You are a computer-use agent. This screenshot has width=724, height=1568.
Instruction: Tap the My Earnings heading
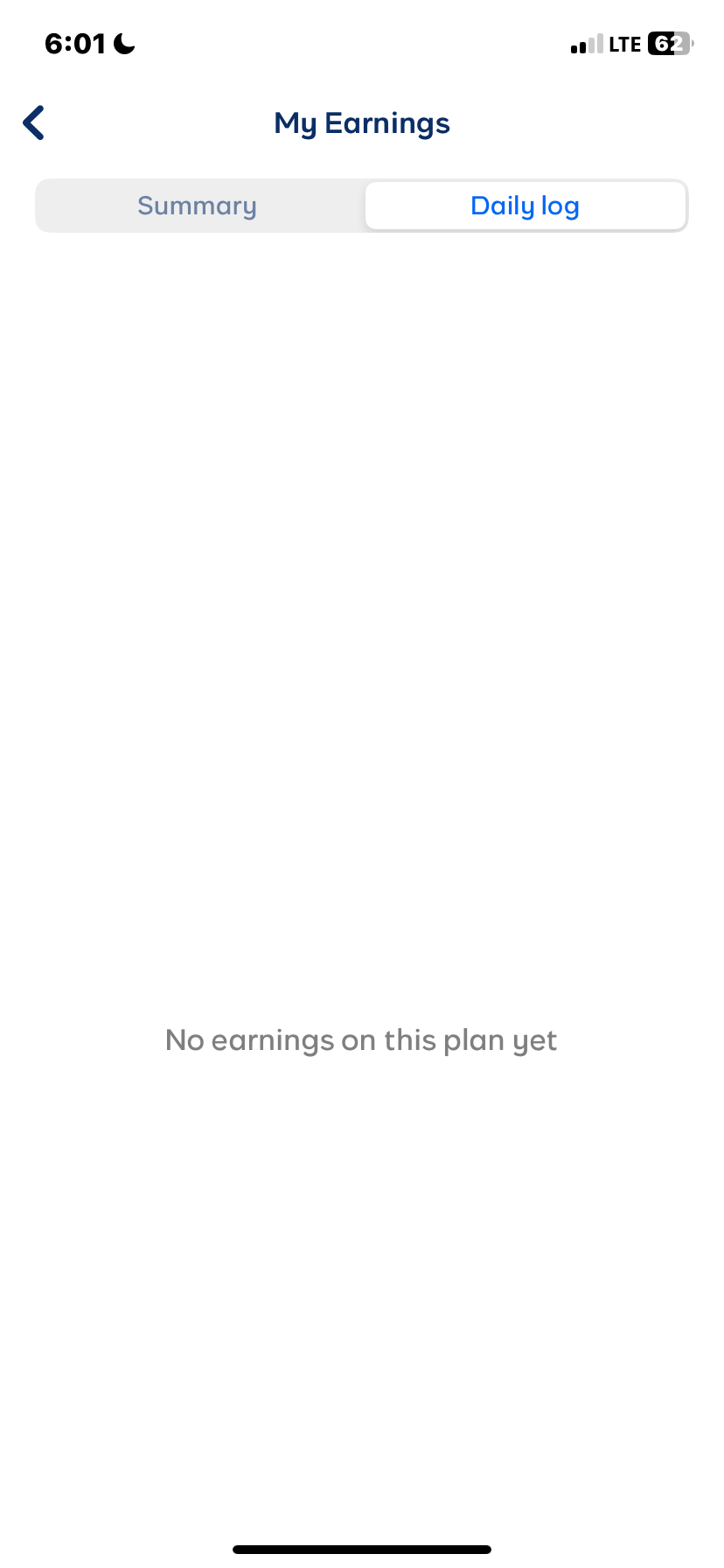pos(361,122)
